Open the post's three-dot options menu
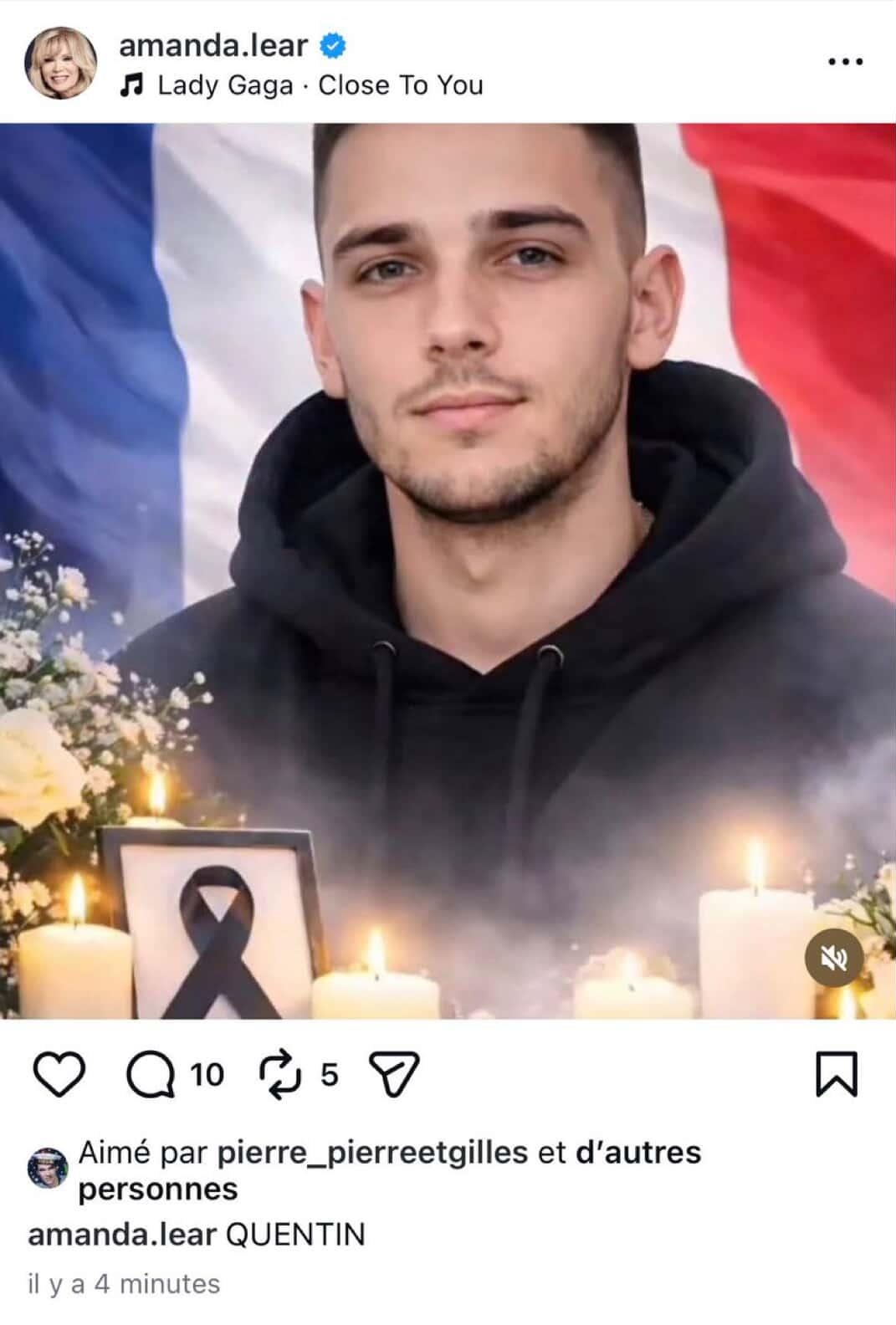The image size is (896, 1325). (844, 62)
